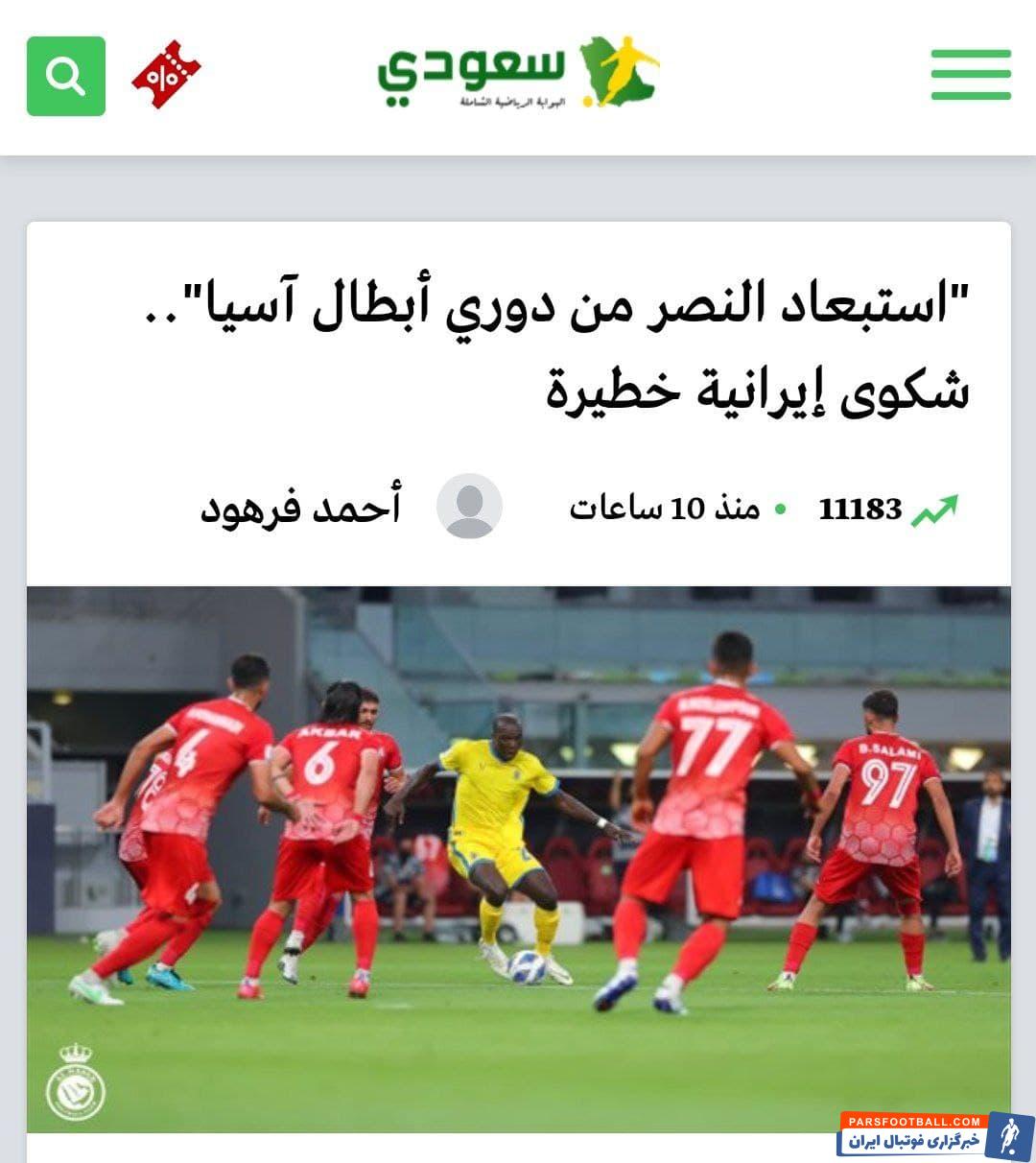Go to the Saudi sports site homepage
This screenshot has width=1036, height=1163.
518,72
